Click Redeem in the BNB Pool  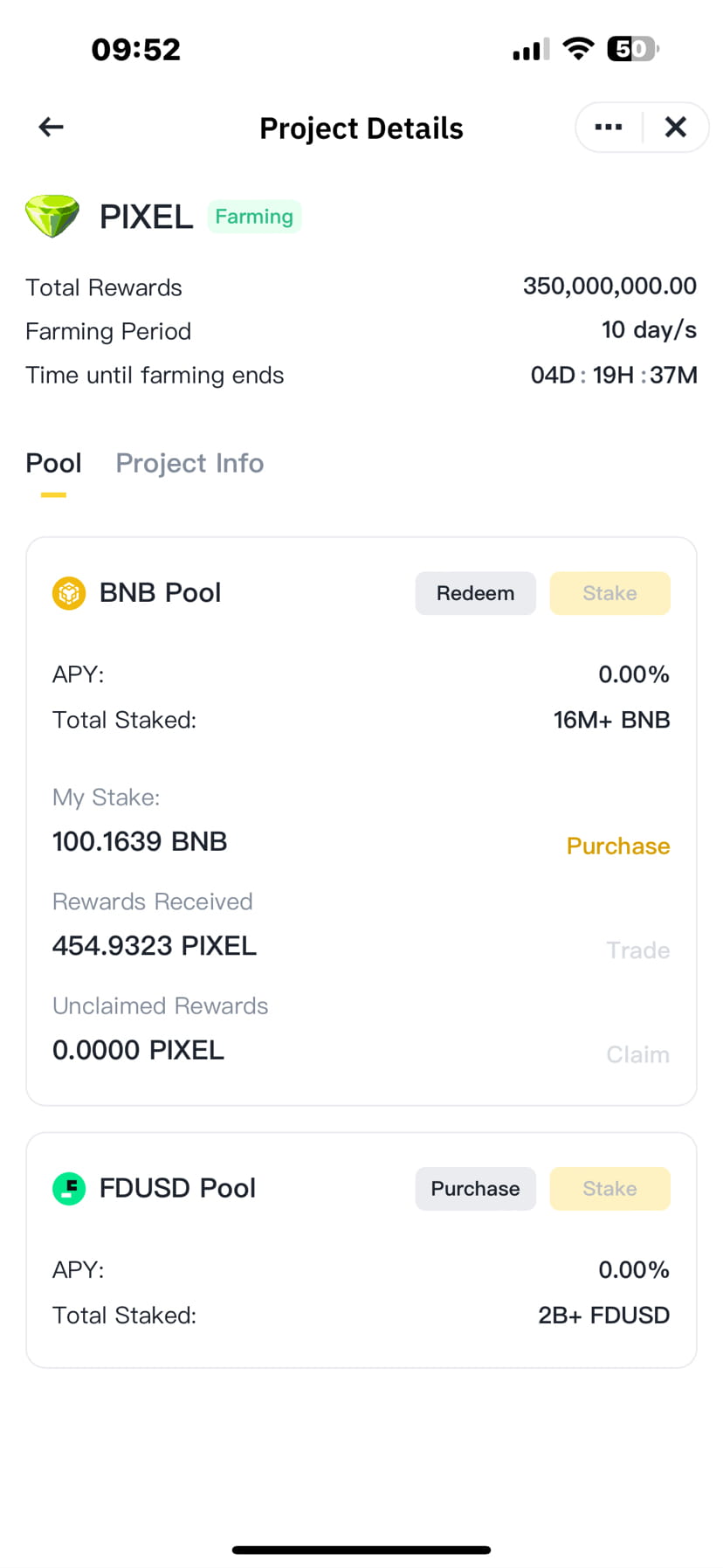point(475,592)
